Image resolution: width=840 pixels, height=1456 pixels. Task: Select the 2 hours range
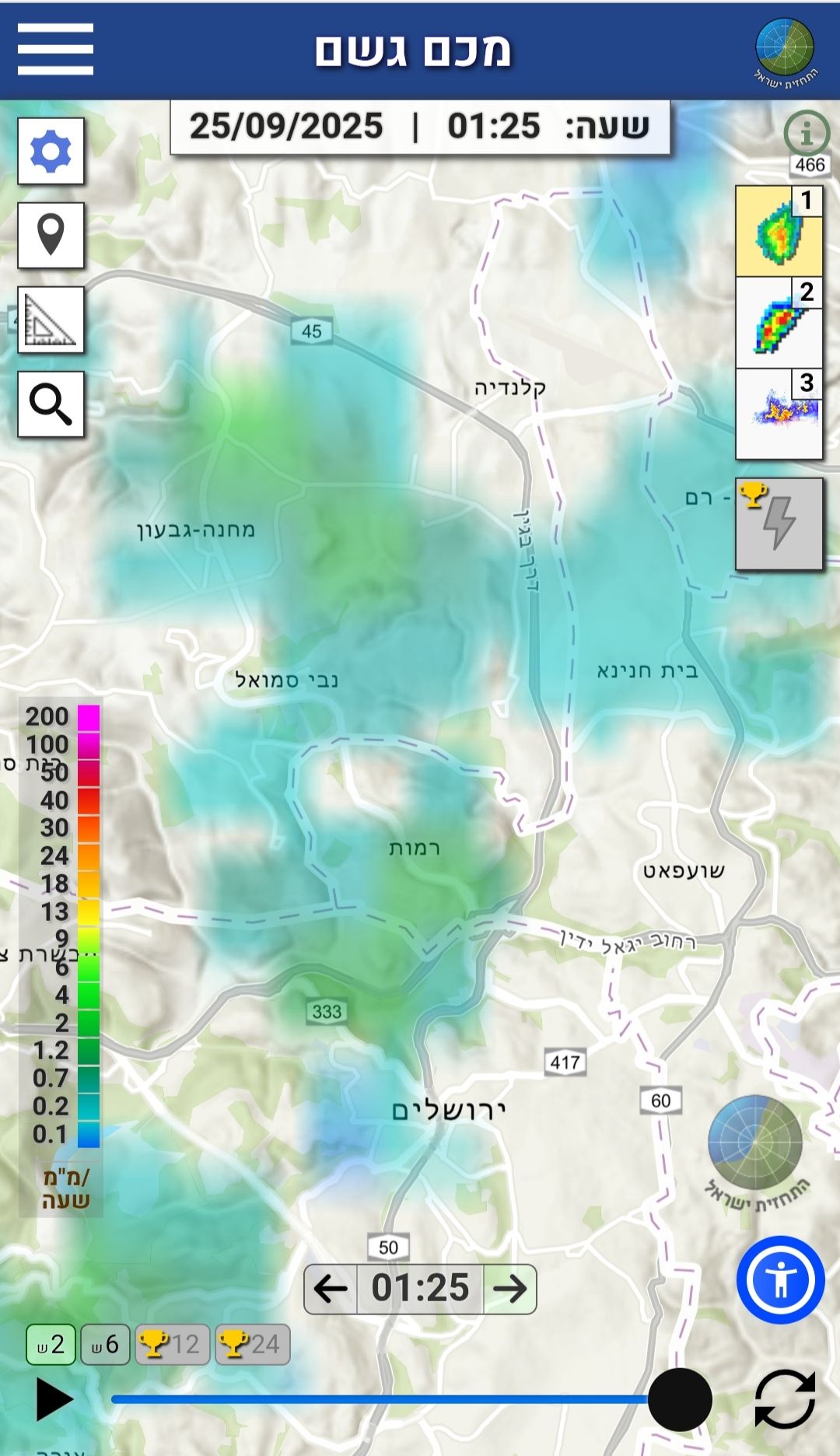[51, 1344]
